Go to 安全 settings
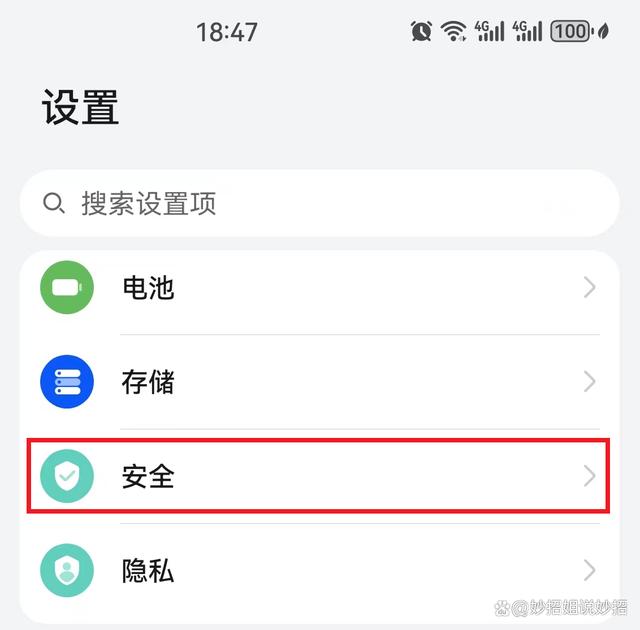The width and height of the screenshot is (640, 630). click(x=318, y=476)
